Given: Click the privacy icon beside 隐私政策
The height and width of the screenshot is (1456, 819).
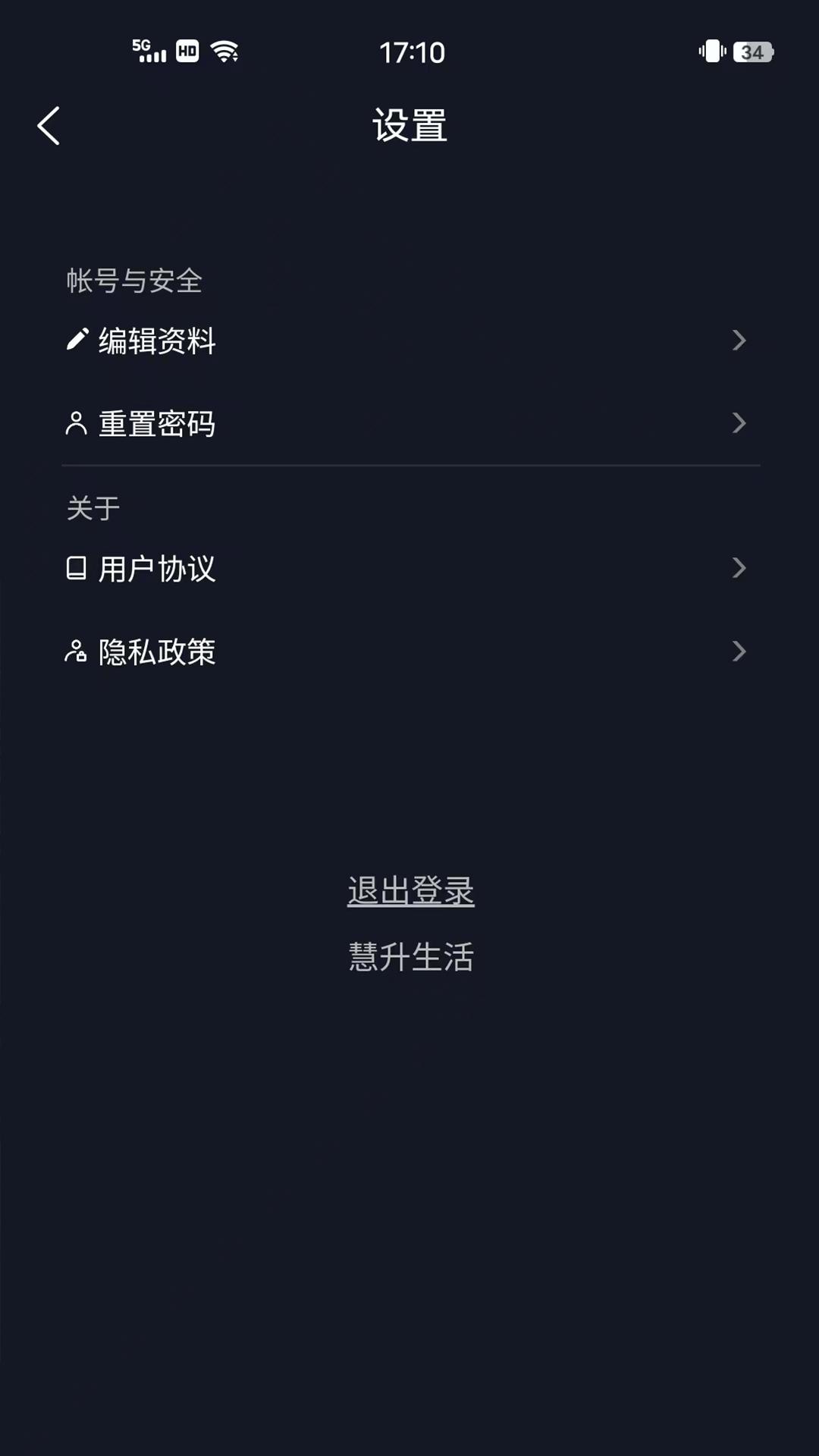Looking at the screenshot, I should 77,651.
